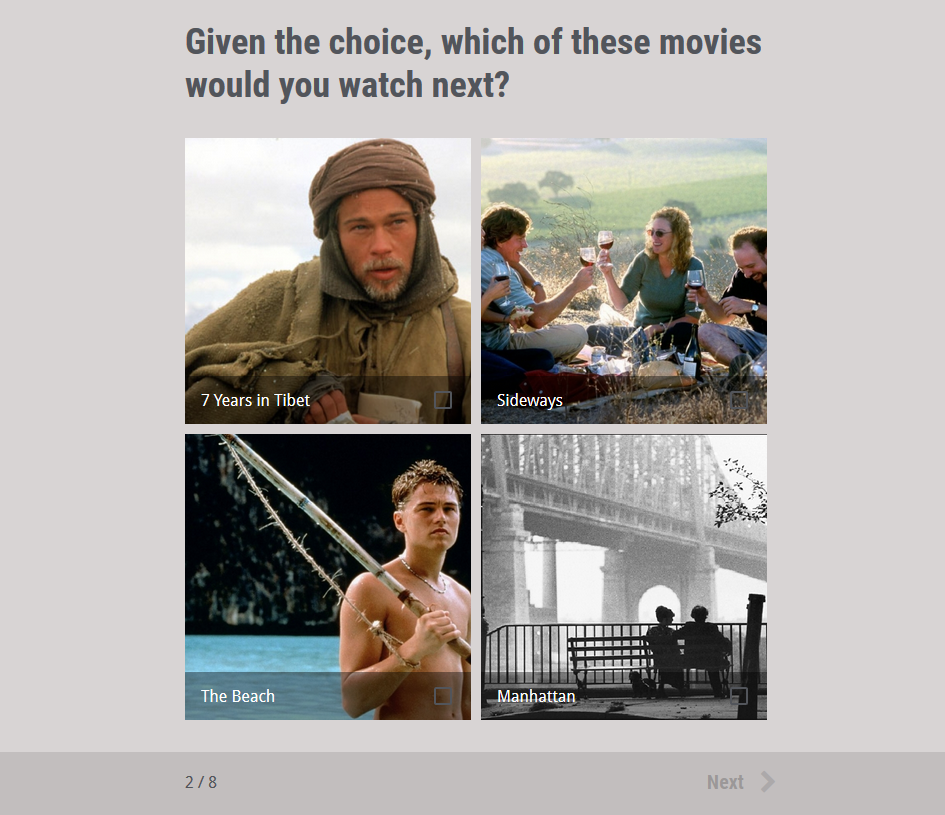Pick The Beach movie tile
This screenshot has width=945, height=815.
328,577
